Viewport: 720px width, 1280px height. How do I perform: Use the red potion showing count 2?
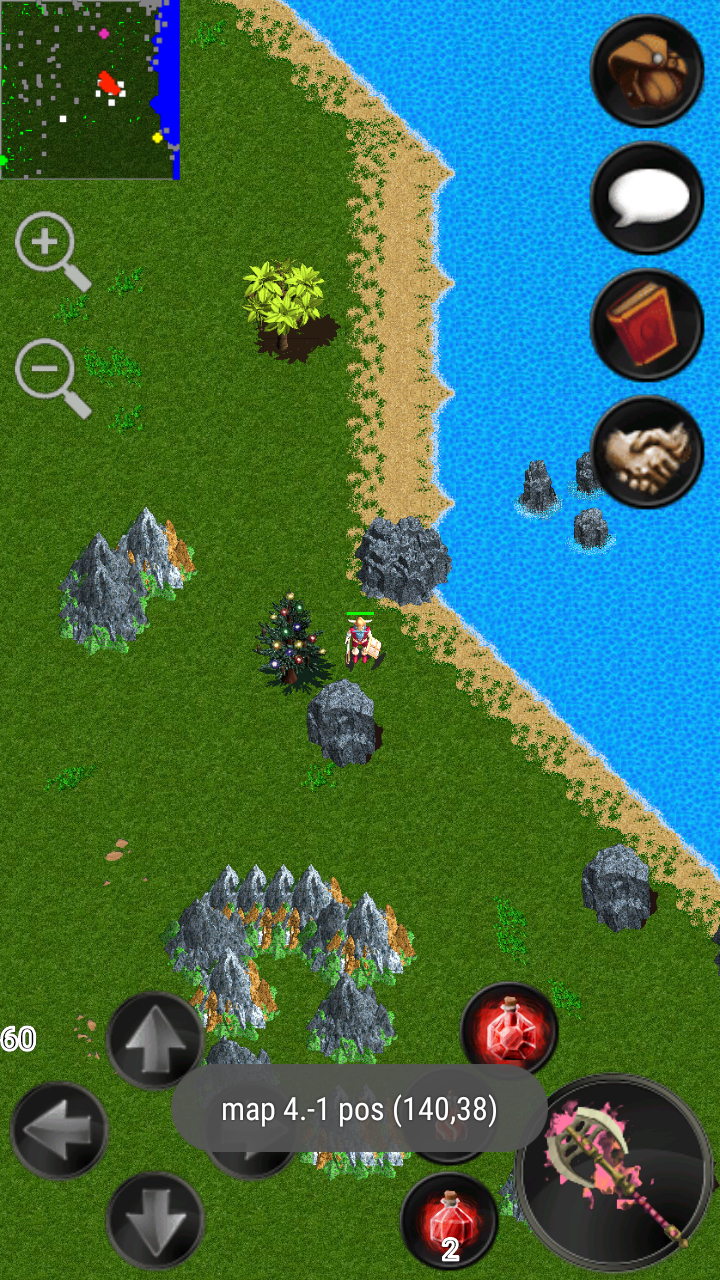pyautogui.click(x=450, y=1221)
